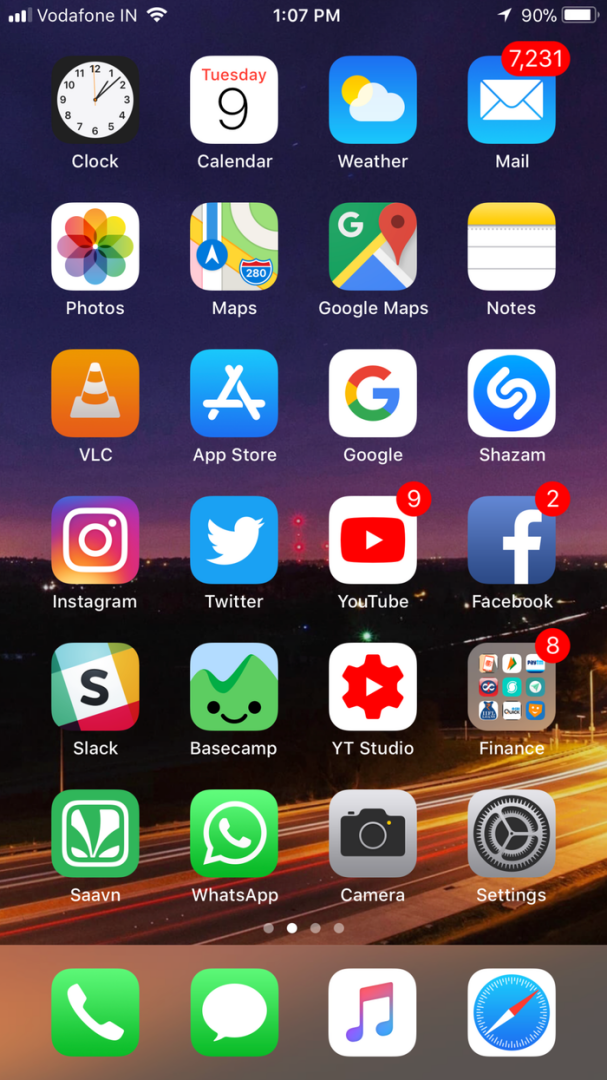Screen dimensions: 607x1080
Task: Open the Clock app
Action: 95,100
